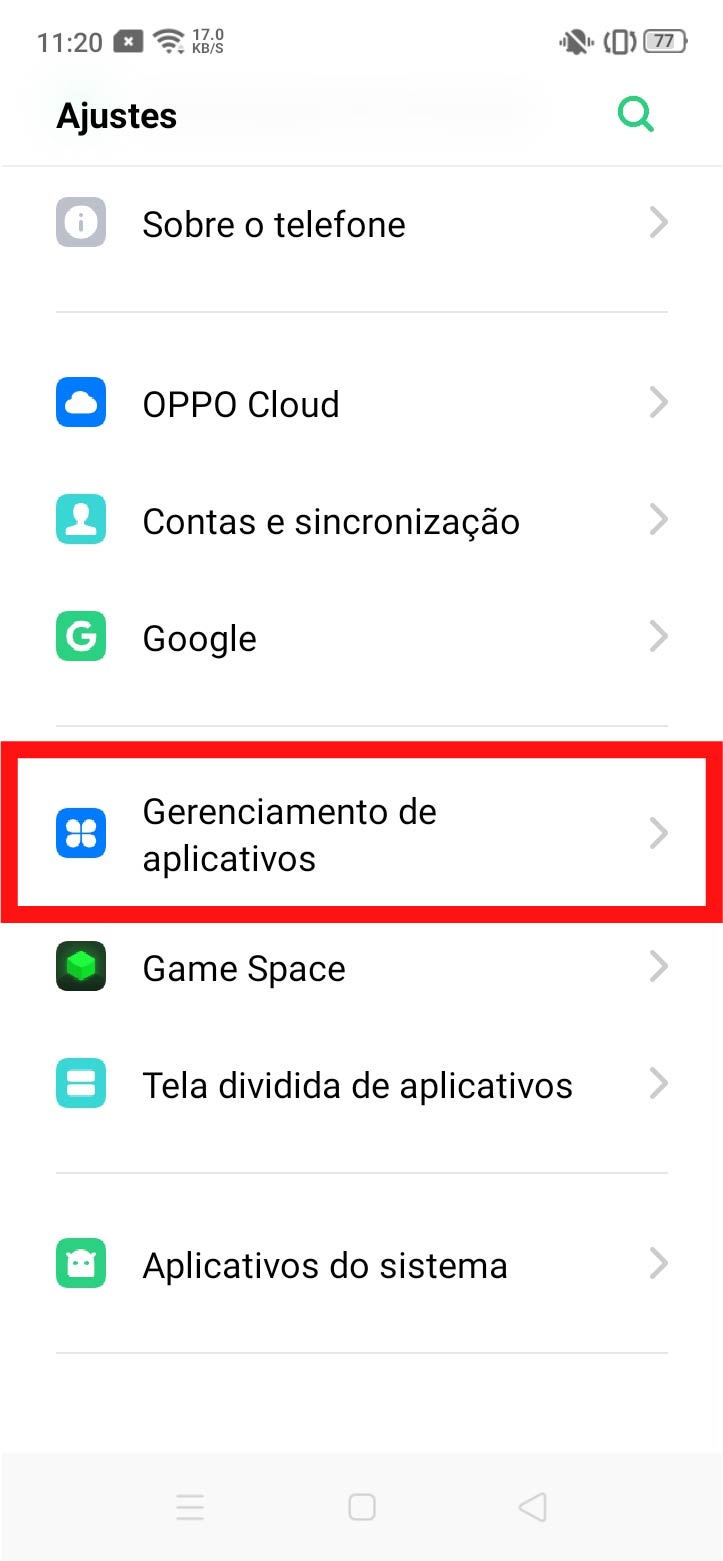
Task: Go to Contas e sincronização
Action: click(360, 521)
